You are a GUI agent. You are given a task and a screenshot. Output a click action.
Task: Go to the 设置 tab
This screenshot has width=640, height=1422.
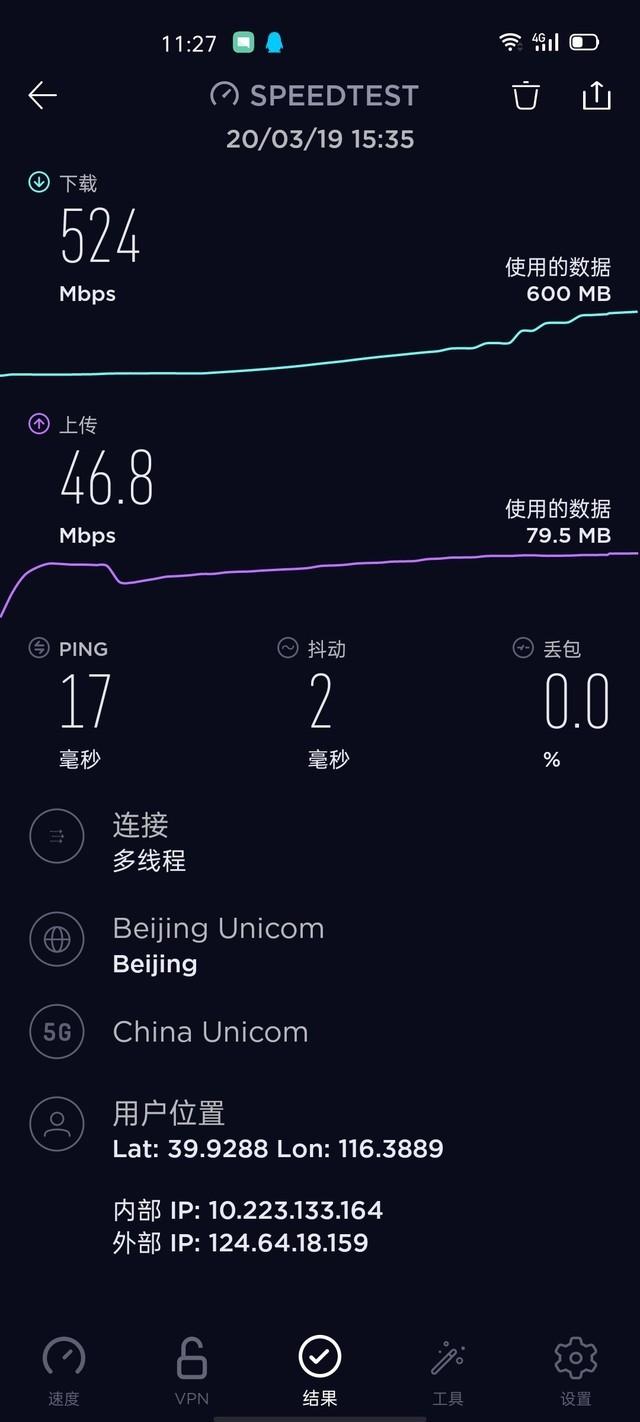click(576, 1371)
